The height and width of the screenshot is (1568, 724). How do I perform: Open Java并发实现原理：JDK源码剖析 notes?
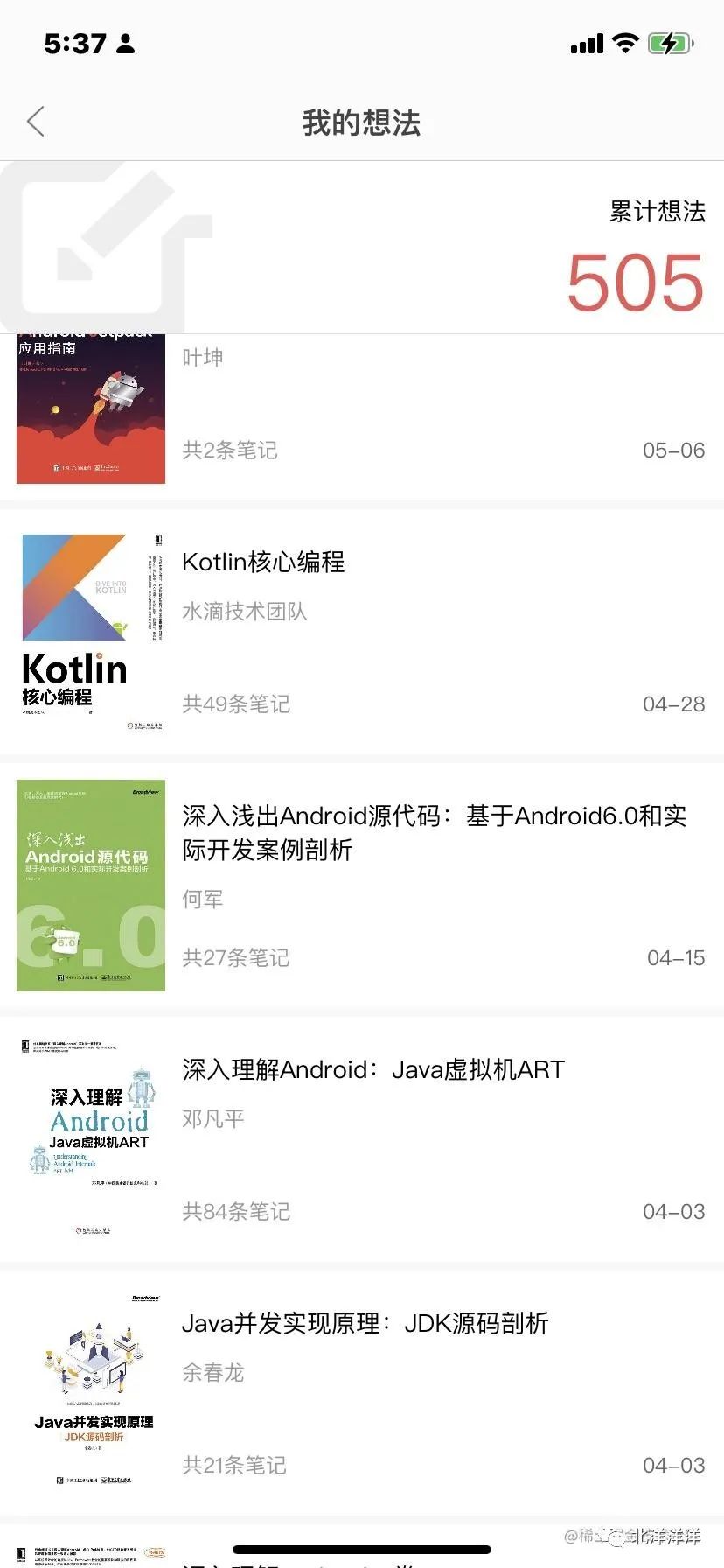(x=362, y=1393)
